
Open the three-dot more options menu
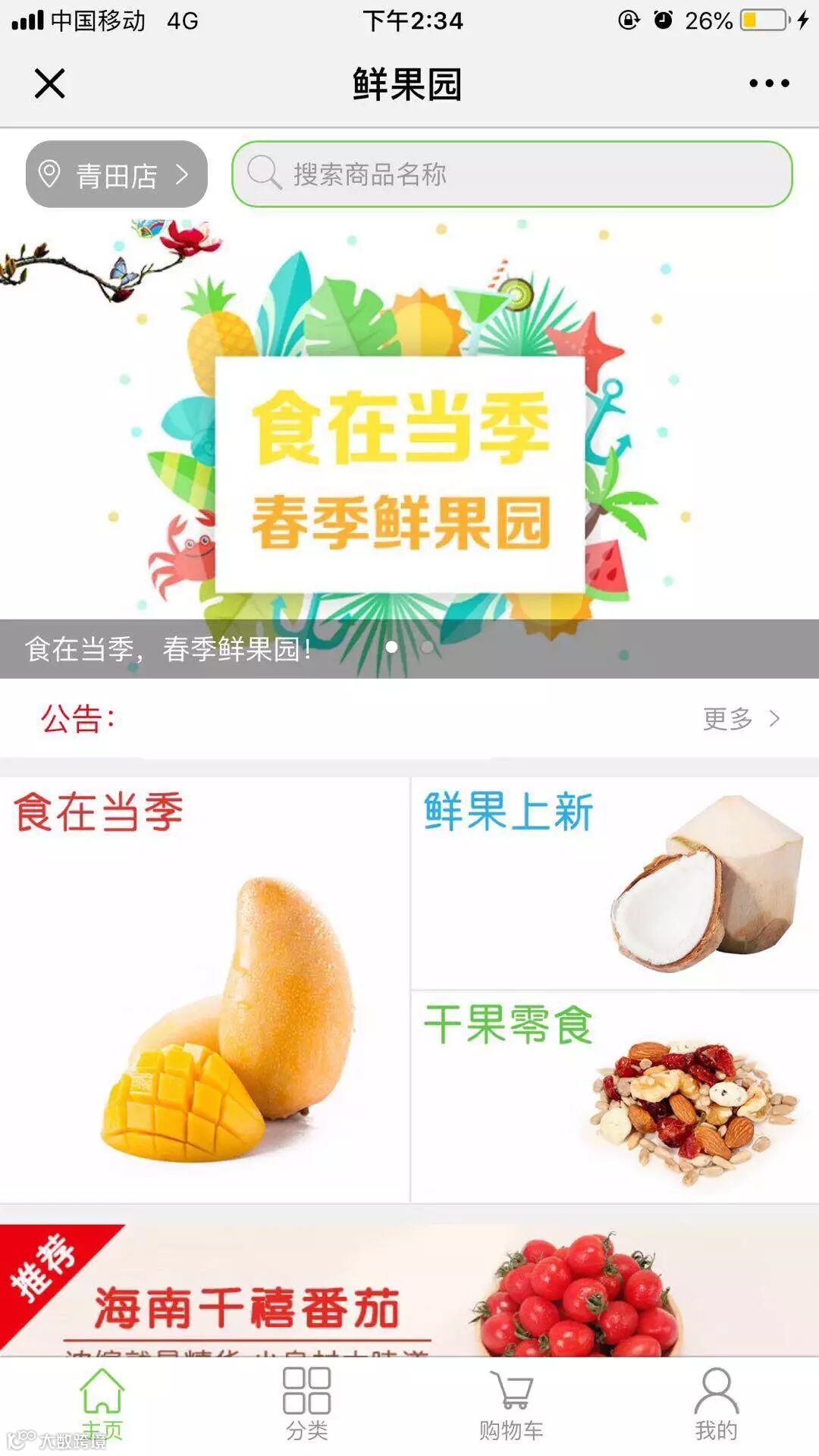tap(769, 83)
